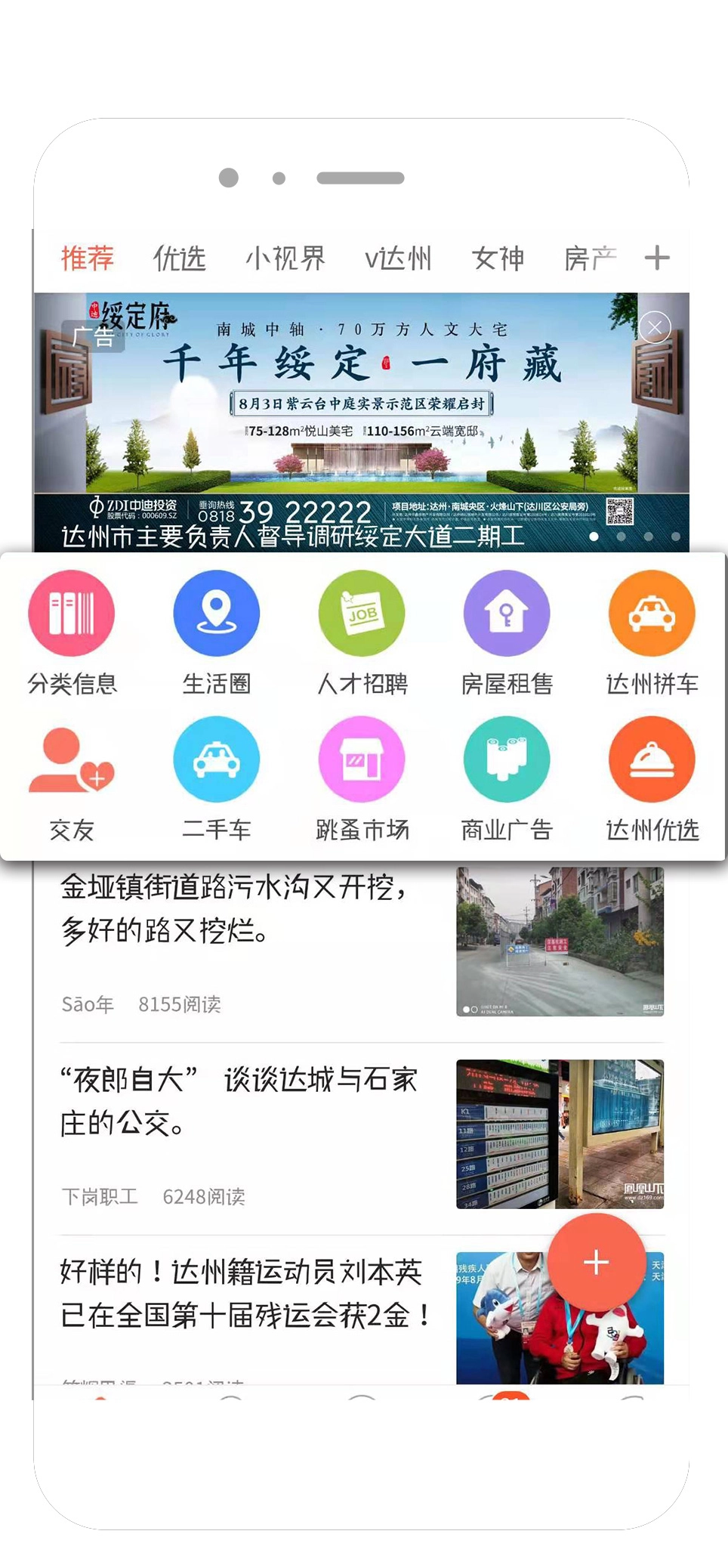
Task: Switch to the 优选 tab
Action: click(180, 258)
